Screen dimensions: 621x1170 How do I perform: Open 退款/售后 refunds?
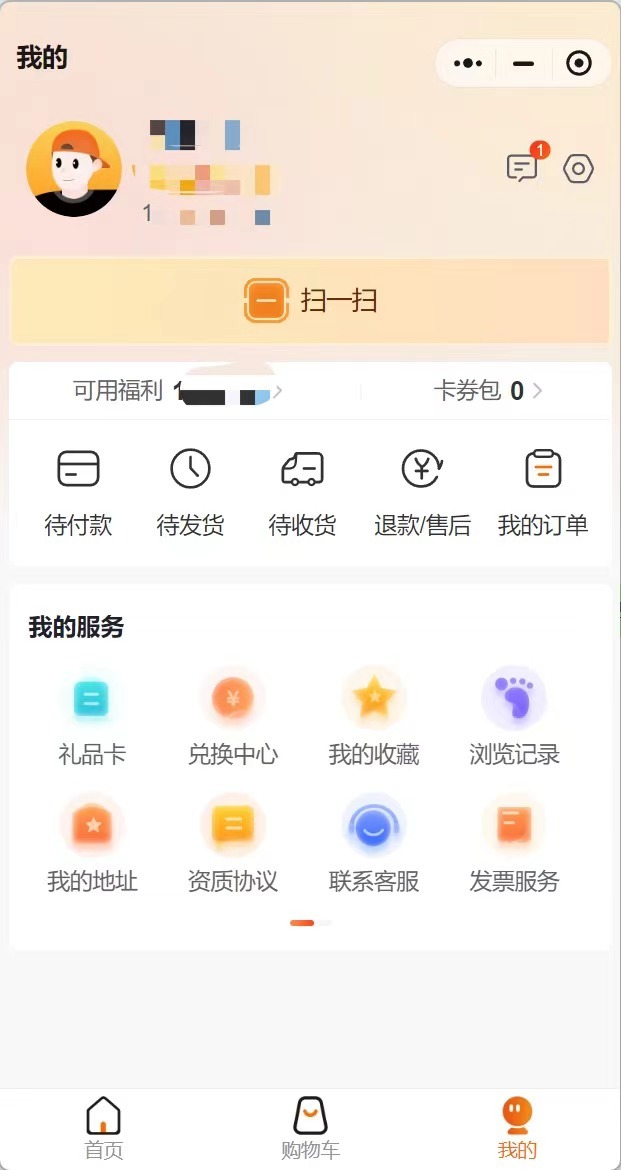pyautogui.click(x=422, y=492)
